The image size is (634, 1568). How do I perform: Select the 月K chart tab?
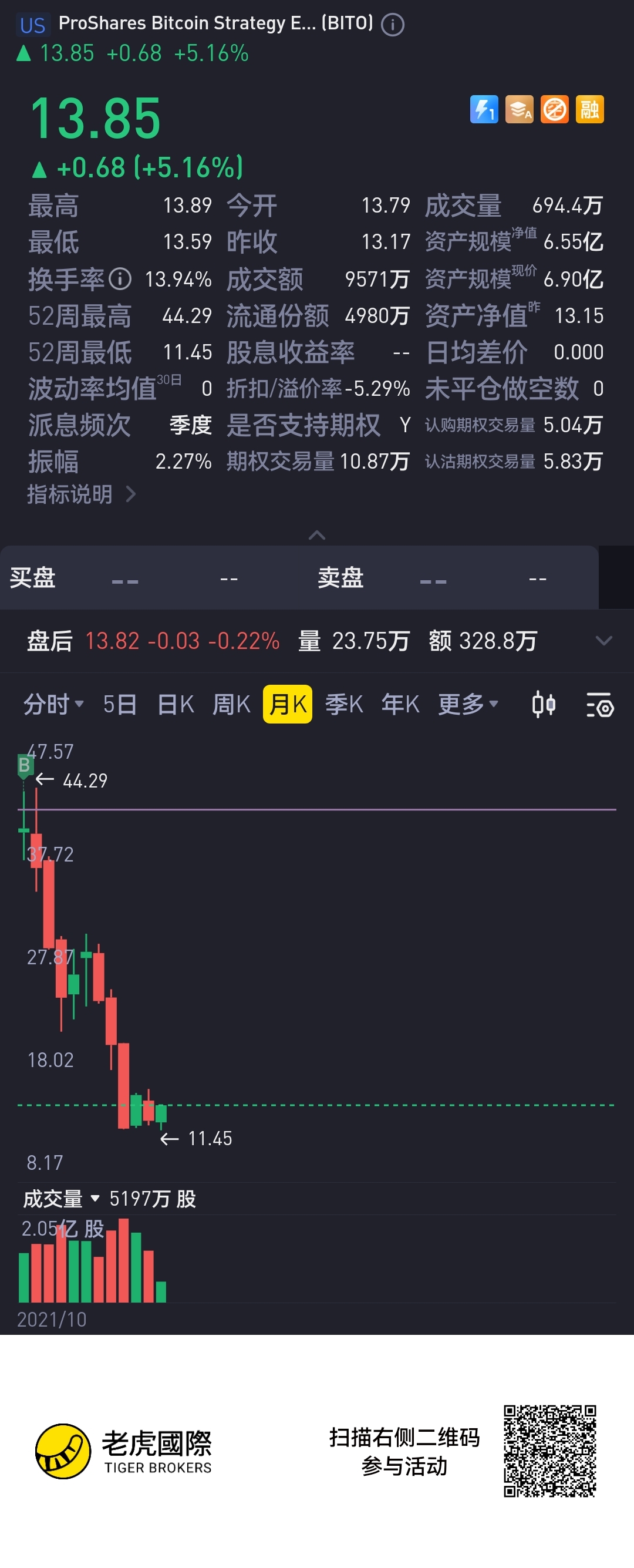287,704
